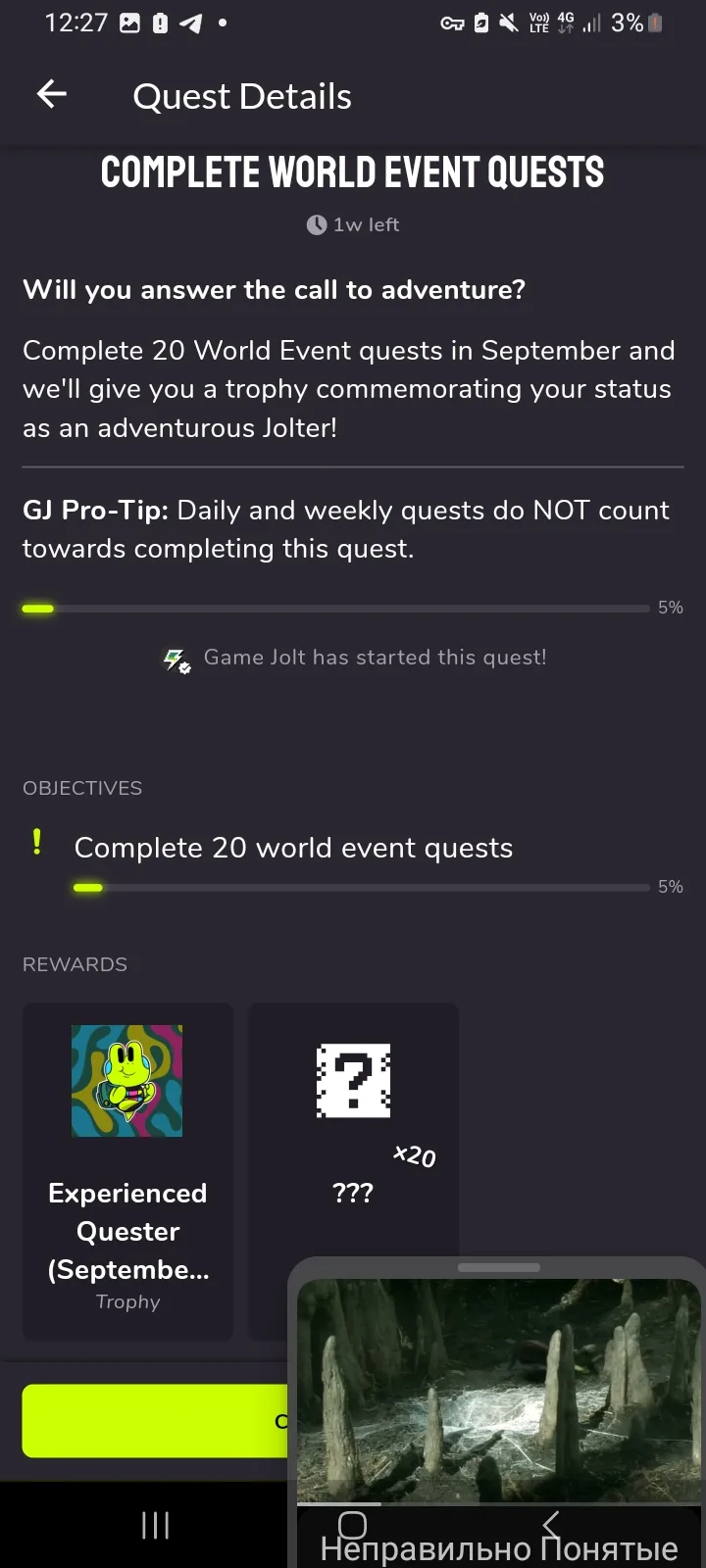The image size is (706, 1568).
Task: Go back from Quest Details
Action: (x=51, y=95)
